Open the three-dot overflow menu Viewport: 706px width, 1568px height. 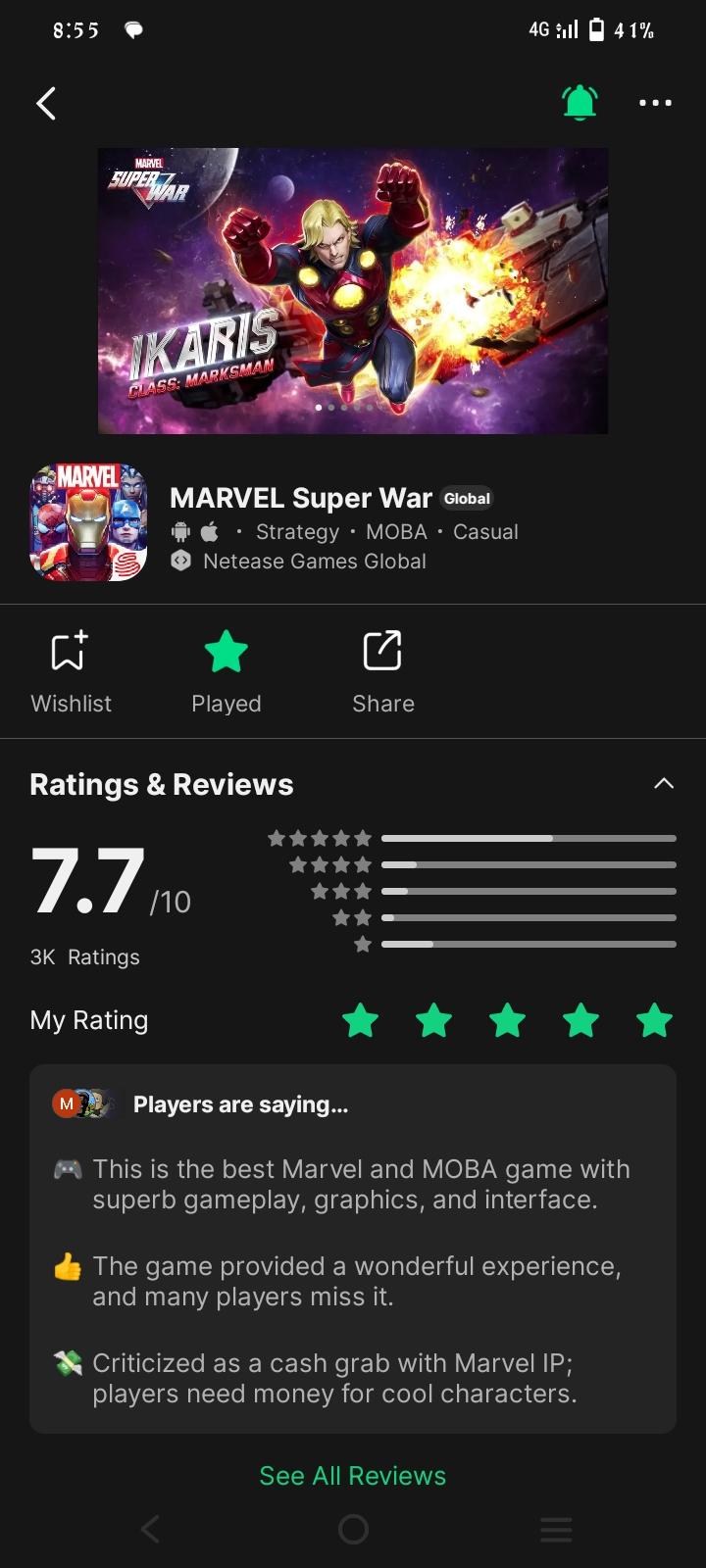point(655,103)
